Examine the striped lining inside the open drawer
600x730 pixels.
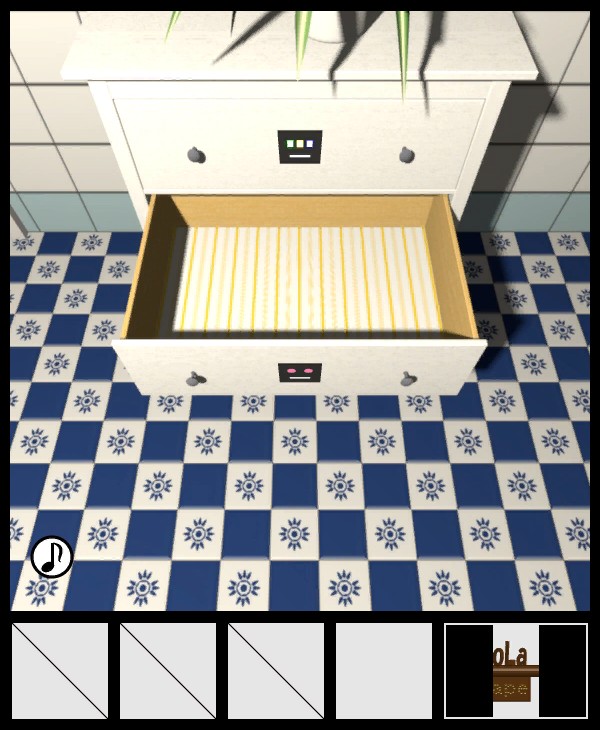(x=305, y=280)
